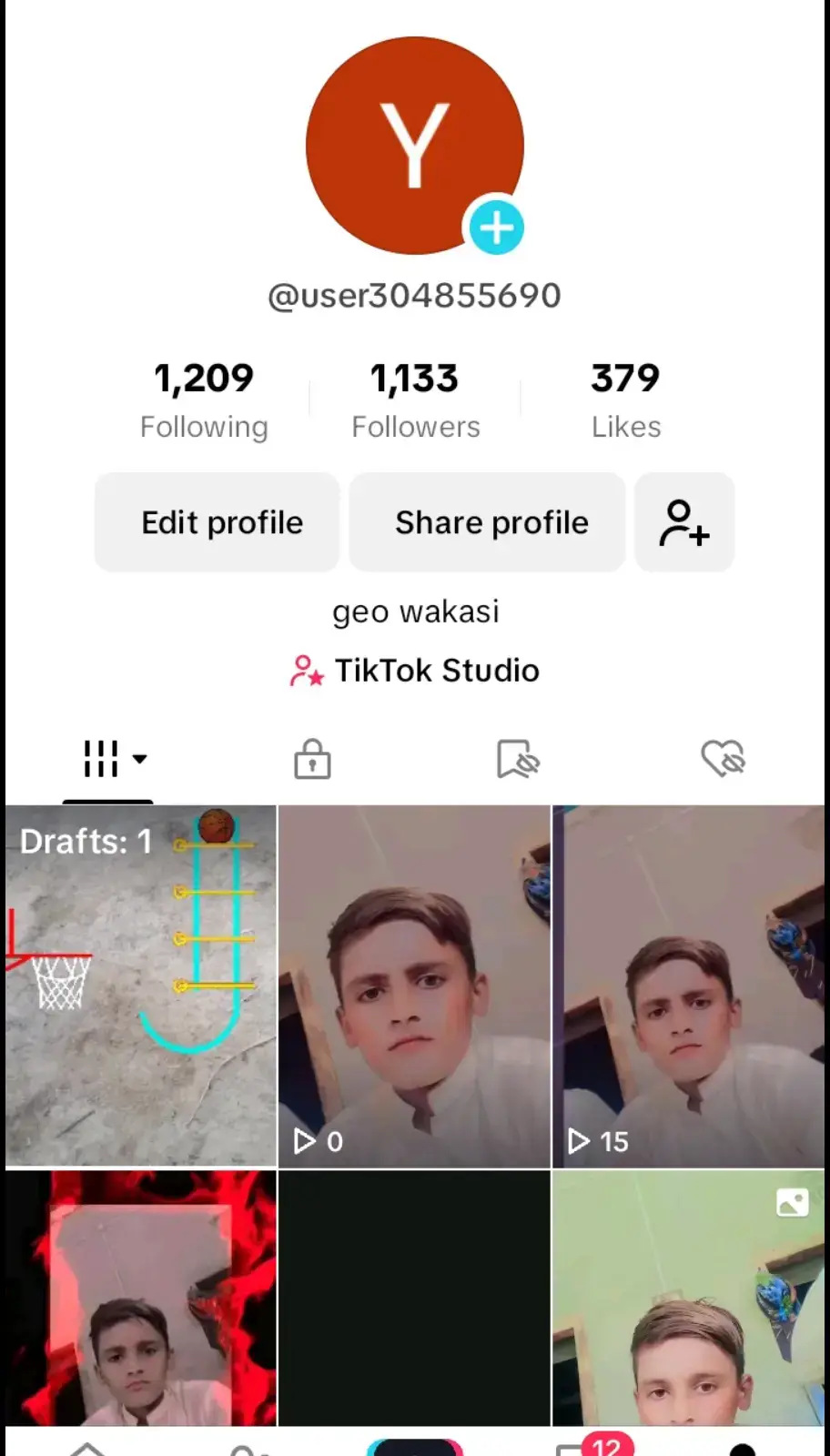Open the Following list

pyautogui.click(x=204, y=400)
